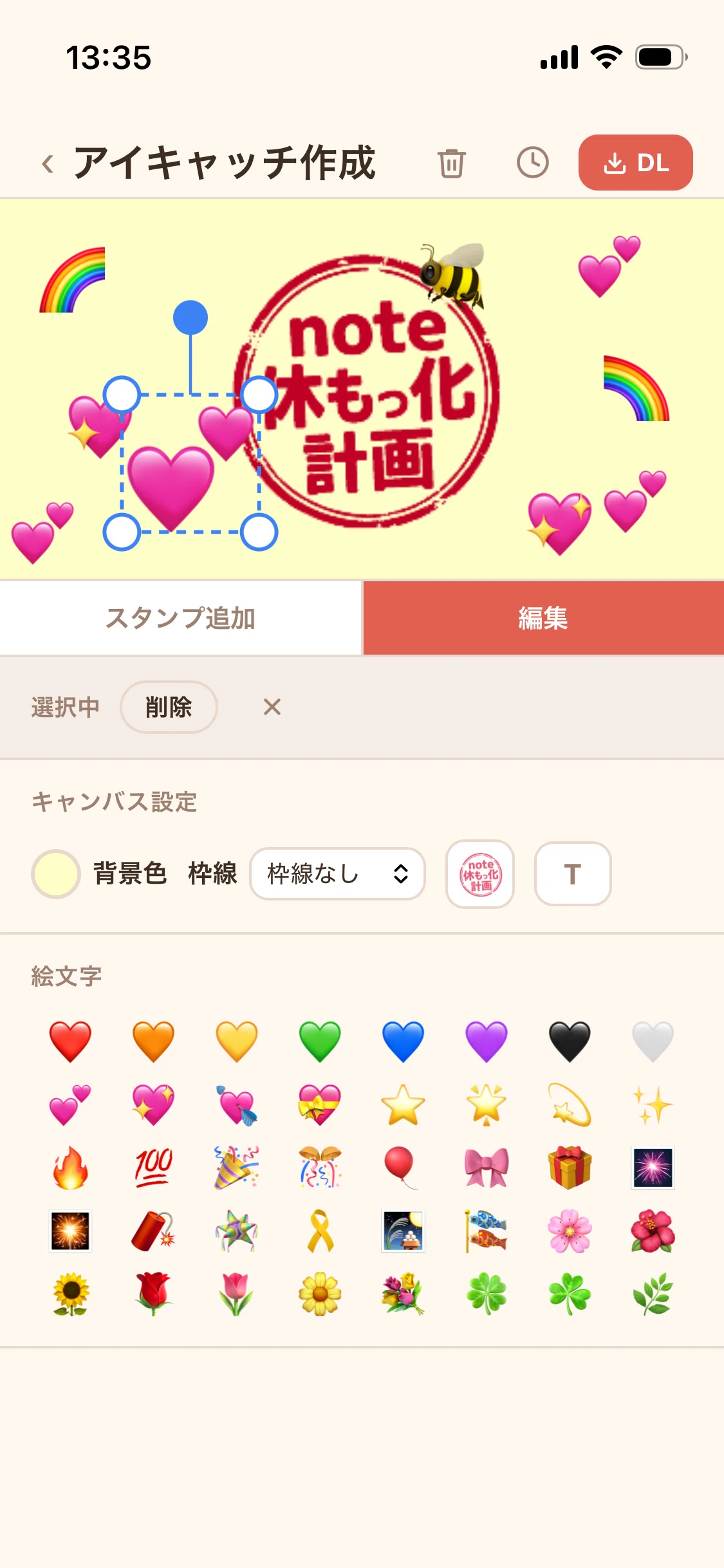Tap the trash can icon

coord(452,163)
